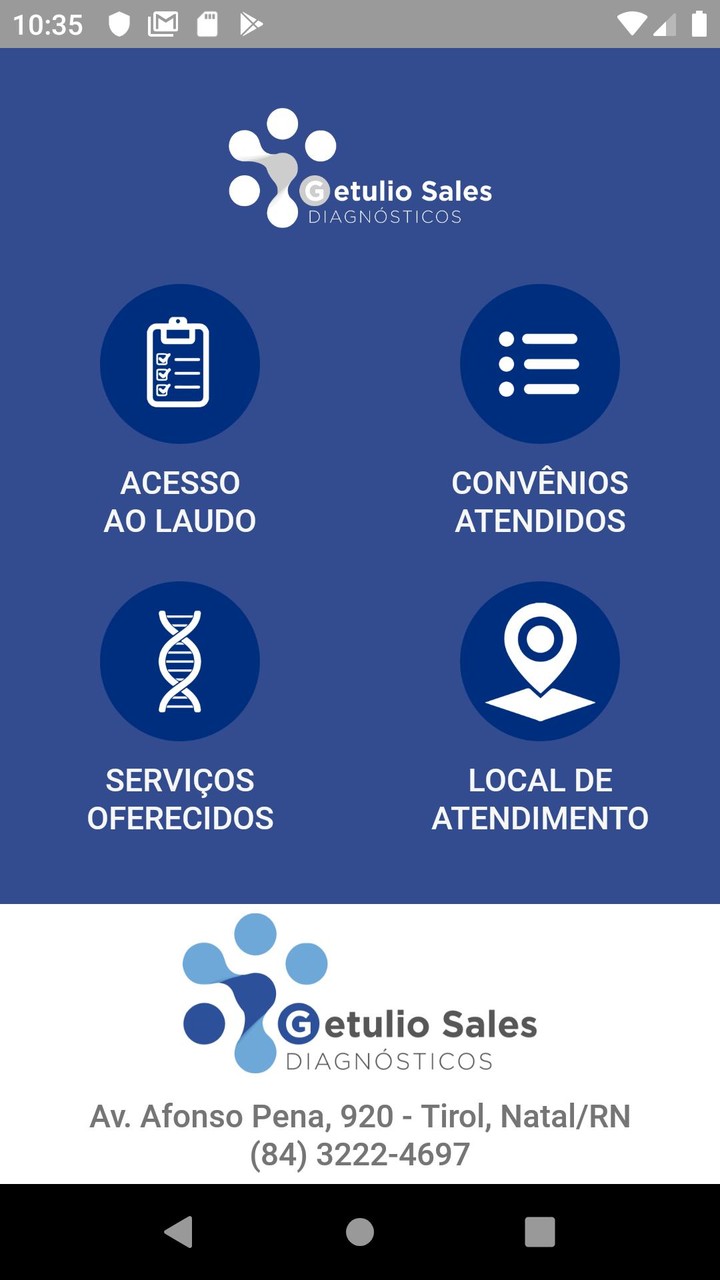Open Serviços Oferecidos

coord(180,661)
